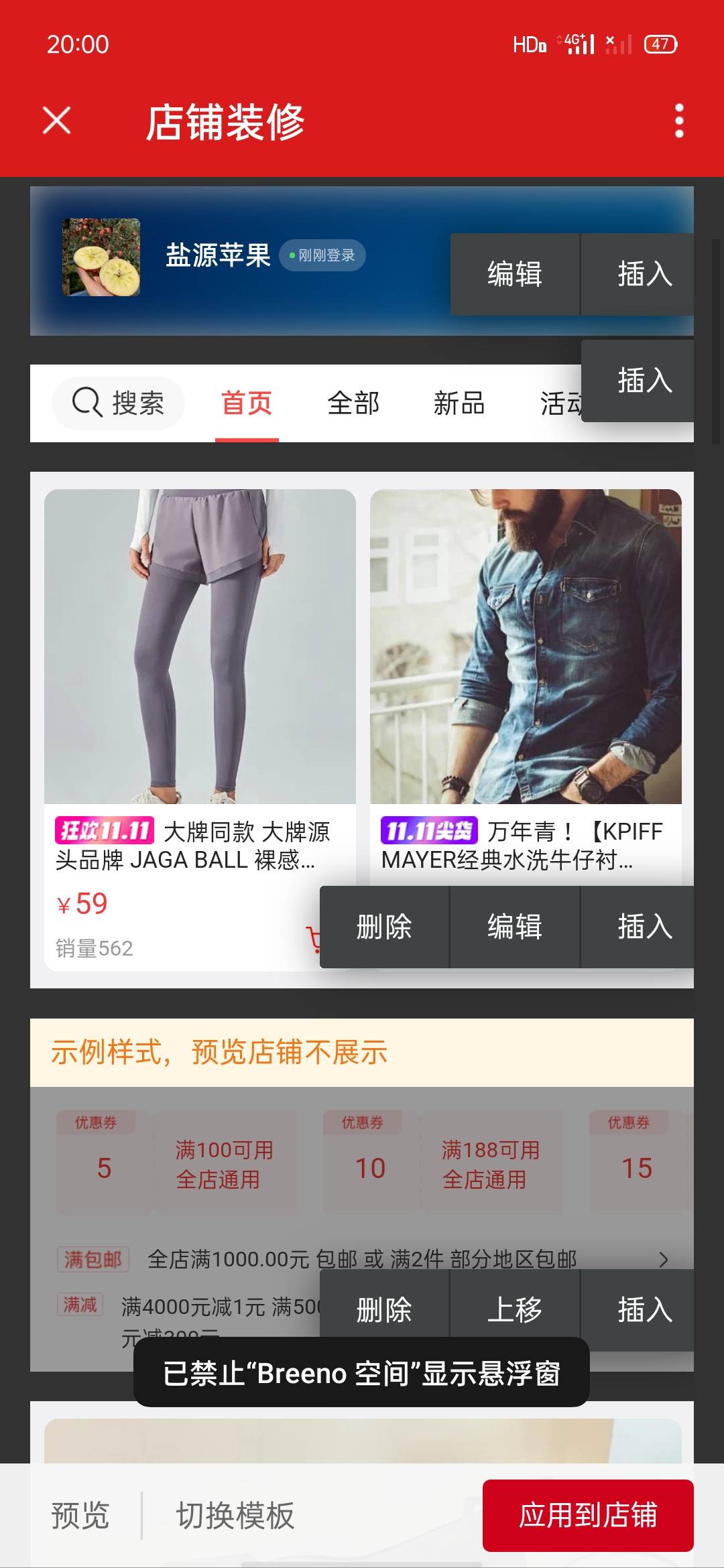
Task: Tap 插入 on the product grid module
Action: coord(644,927)
